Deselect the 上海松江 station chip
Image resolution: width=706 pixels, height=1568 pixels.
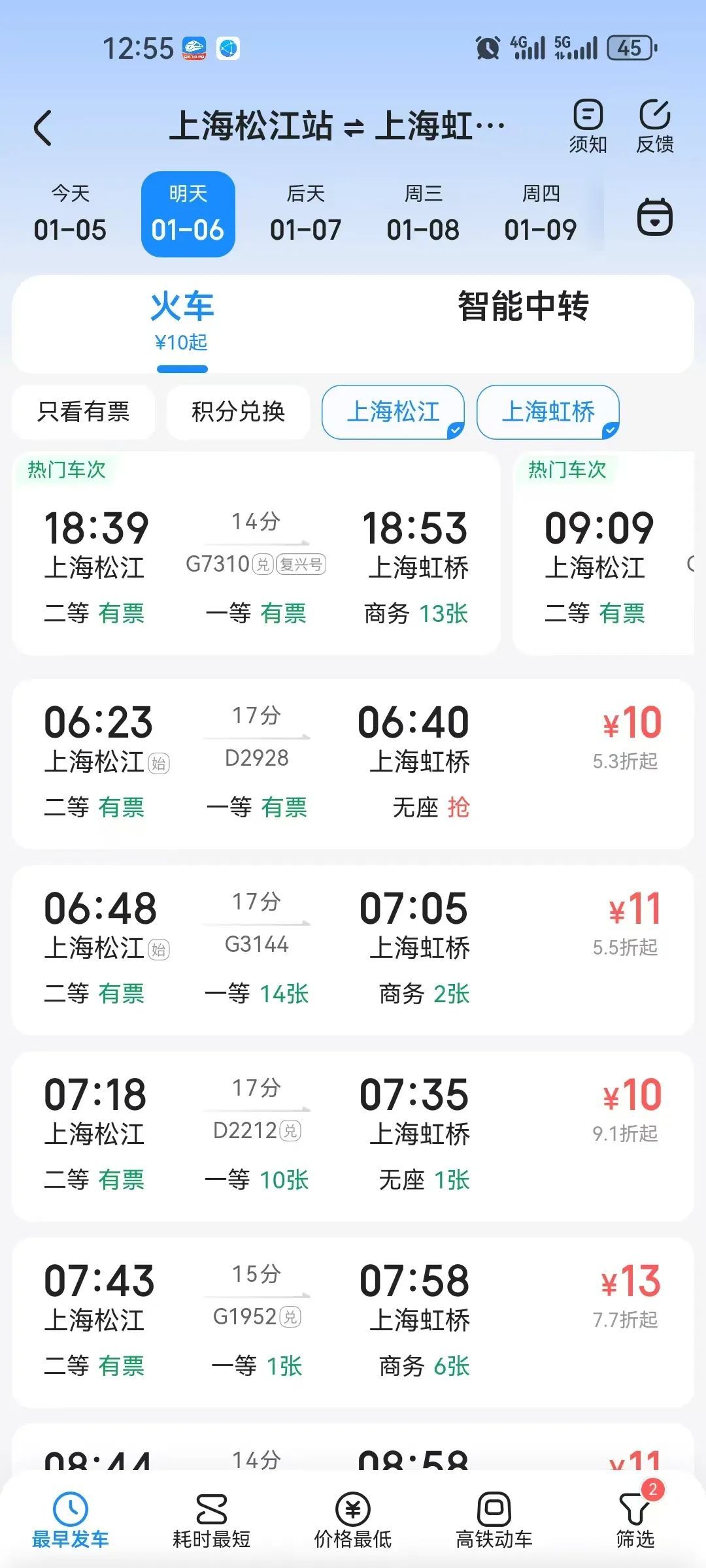click(393, 412)
